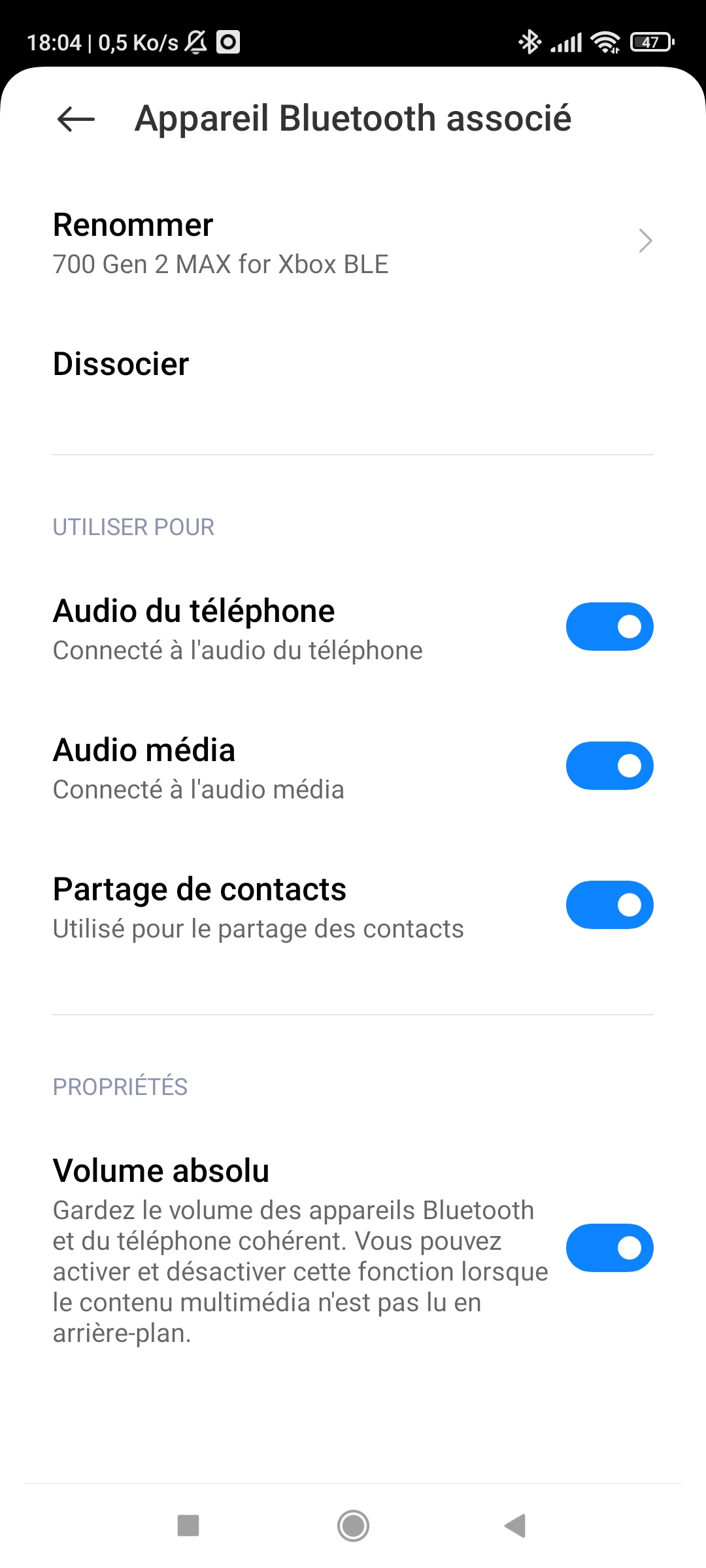Open recent apps from the navigation bar
This screenshot has width=706, height=1568.
tap(188, 1526)
